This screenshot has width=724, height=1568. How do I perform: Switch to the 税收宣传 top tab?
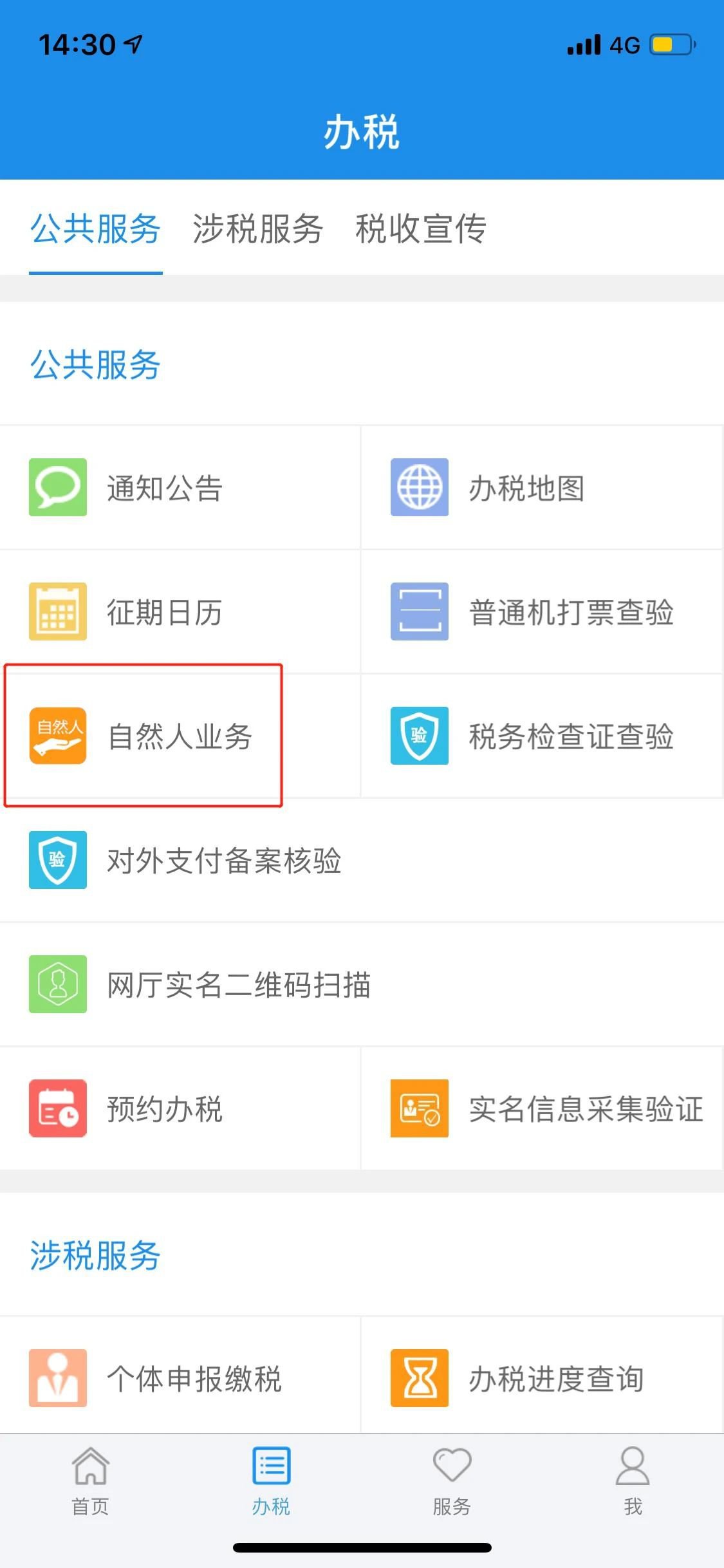(420, 229)
